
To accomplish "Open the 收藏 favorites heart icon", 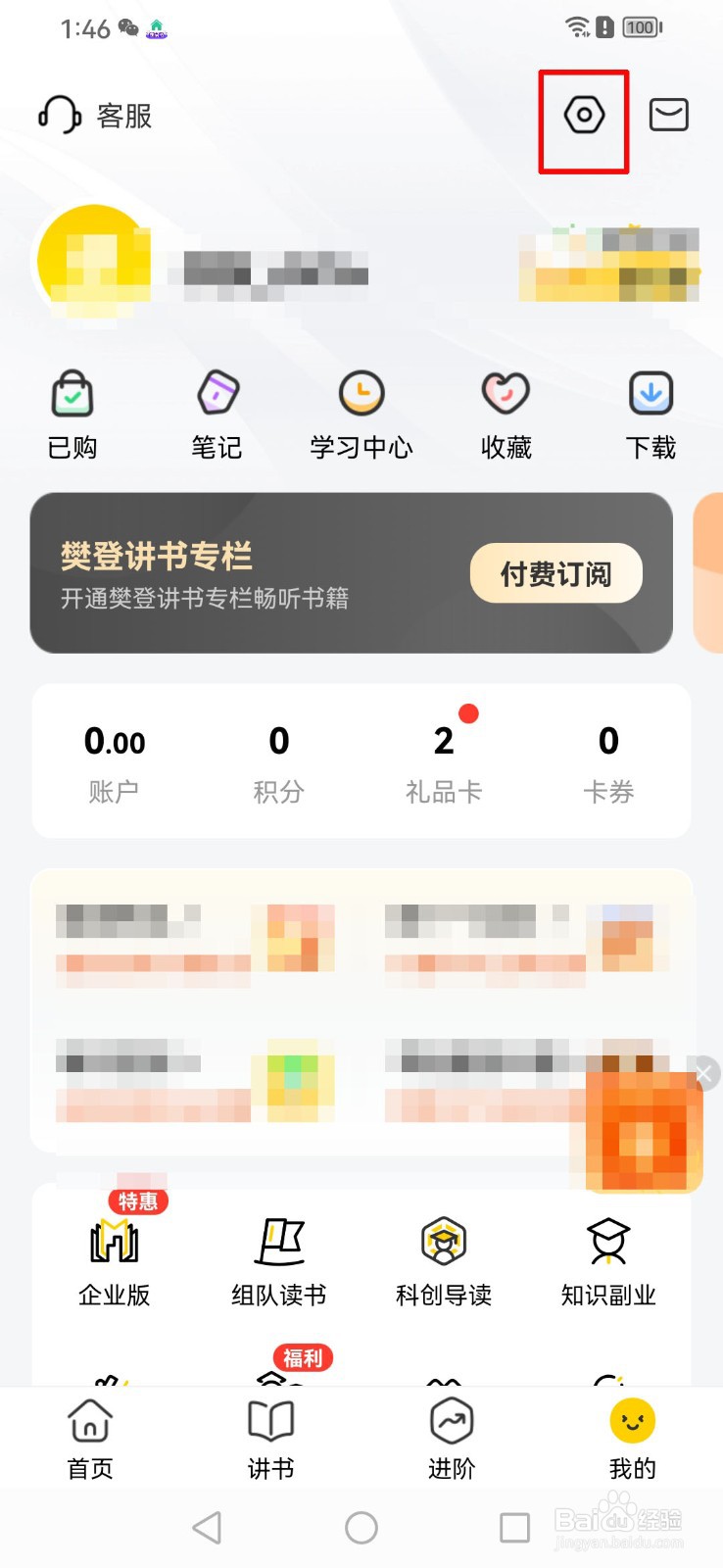I will 505,412.
